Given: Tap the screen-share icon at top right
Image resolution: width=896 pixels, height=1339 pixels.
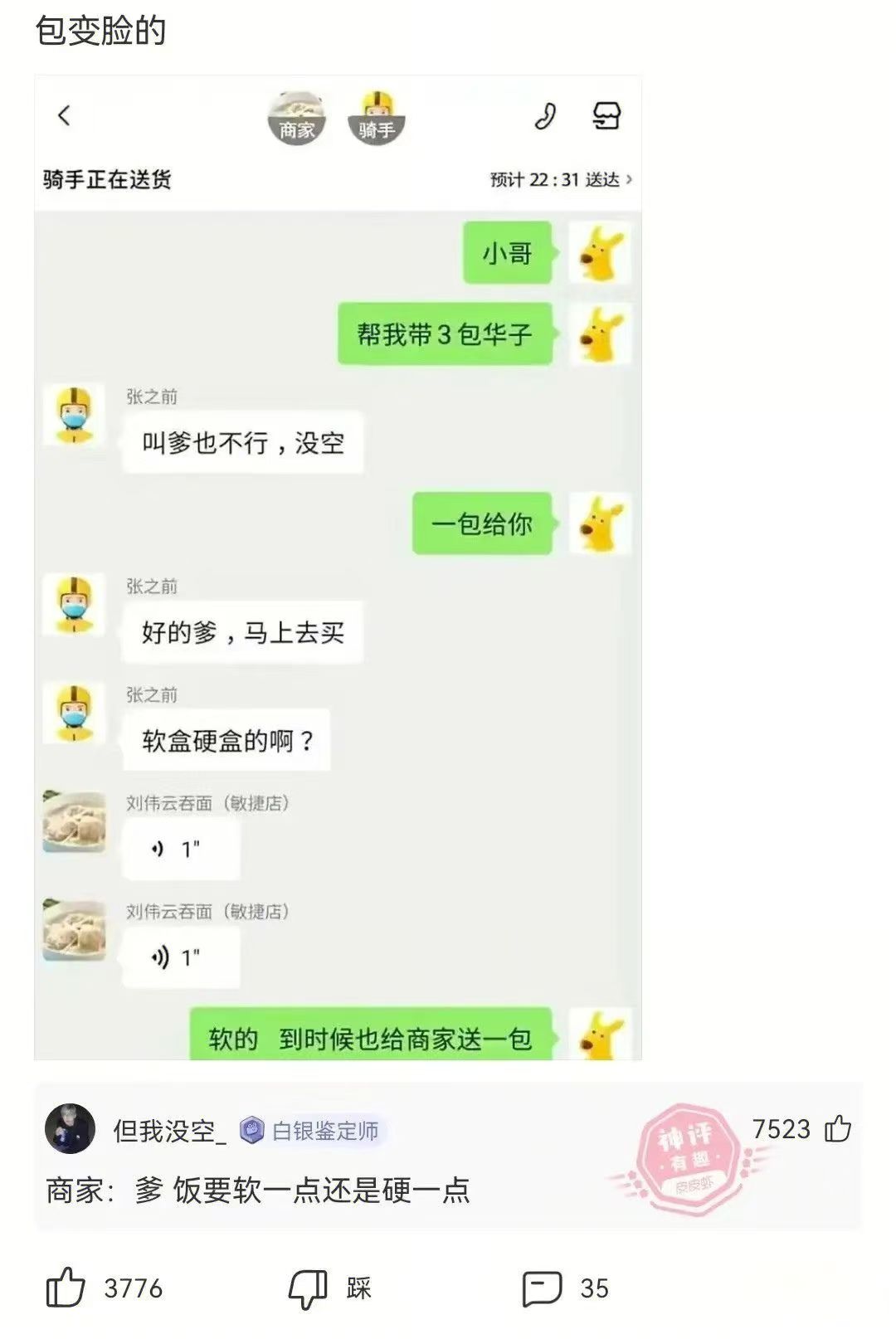Looking at the screenshot, I should tap(608, 117).
